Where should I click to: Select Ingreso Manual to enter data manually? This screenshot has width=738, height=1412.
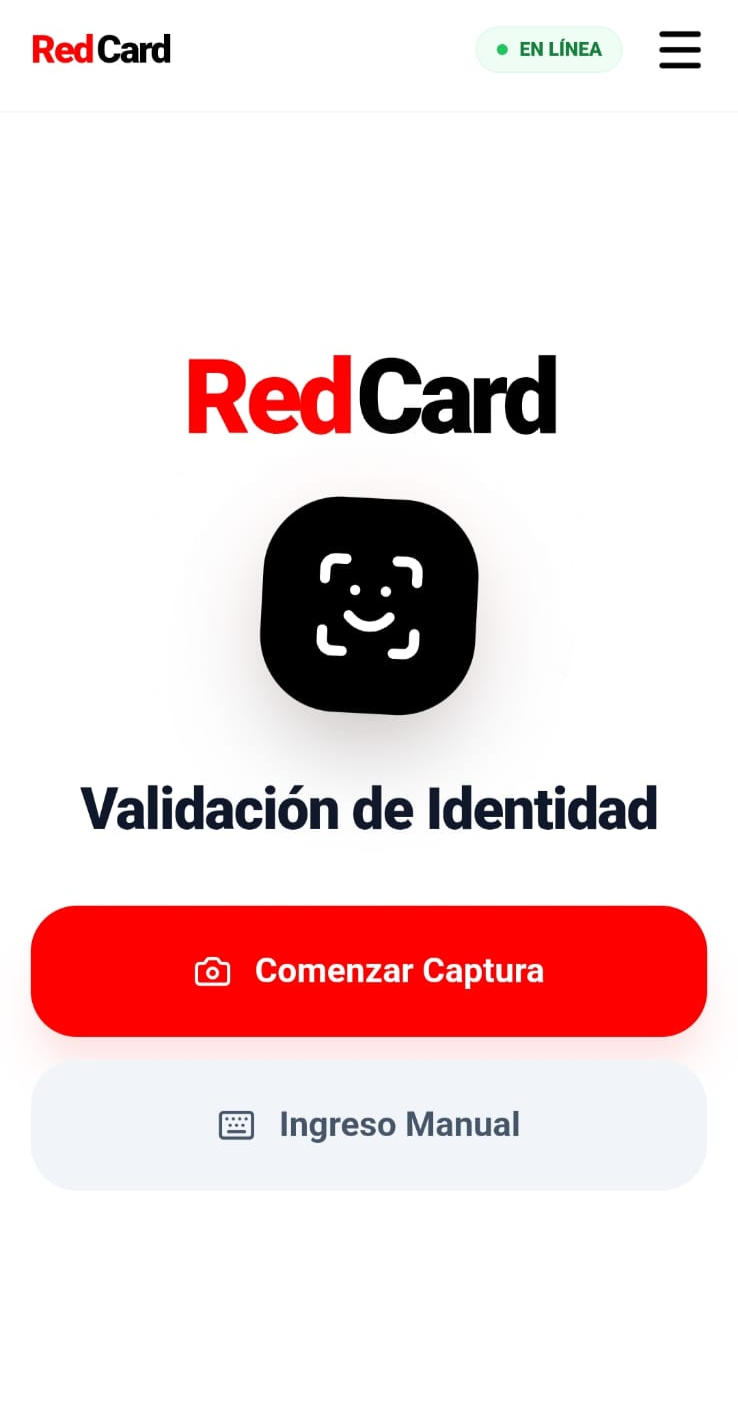[369, 1124]
